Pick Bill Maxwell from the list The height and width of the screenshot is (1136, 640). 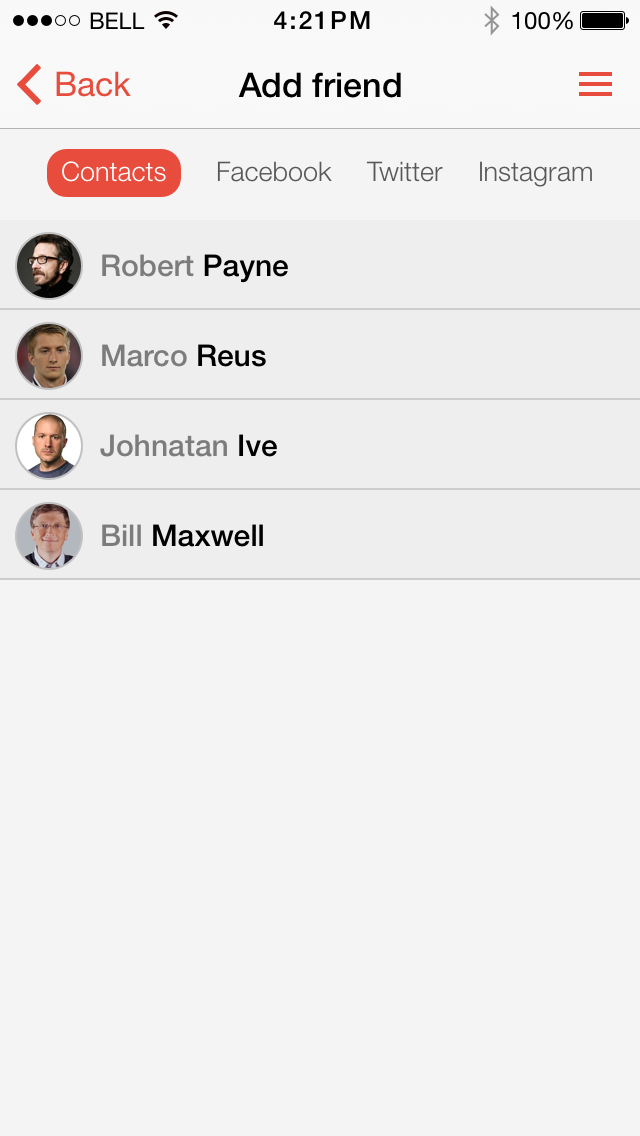point(320,535)
